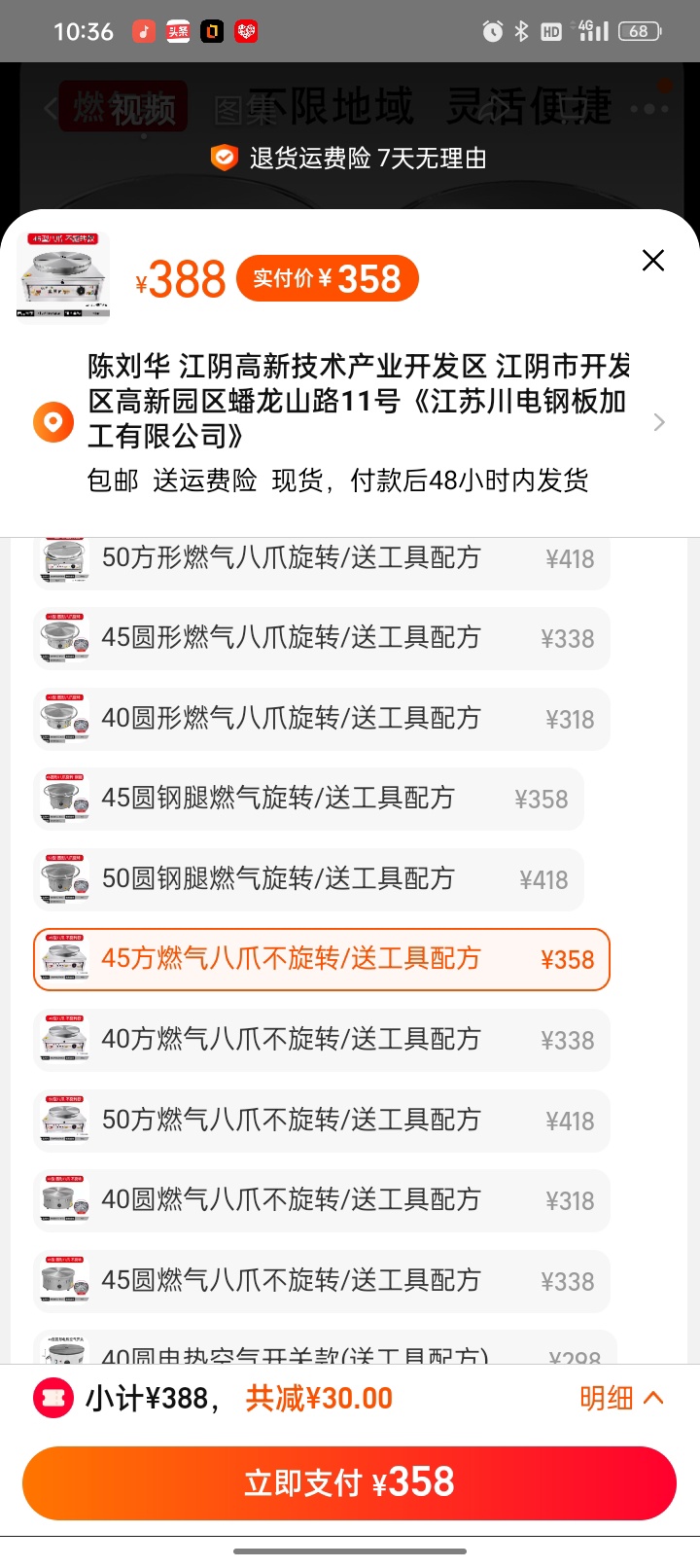Image resolution: width=700 pixels, height=1568 pixels.
Task: Expand the 明细 price details
Action: point(621,1399)
